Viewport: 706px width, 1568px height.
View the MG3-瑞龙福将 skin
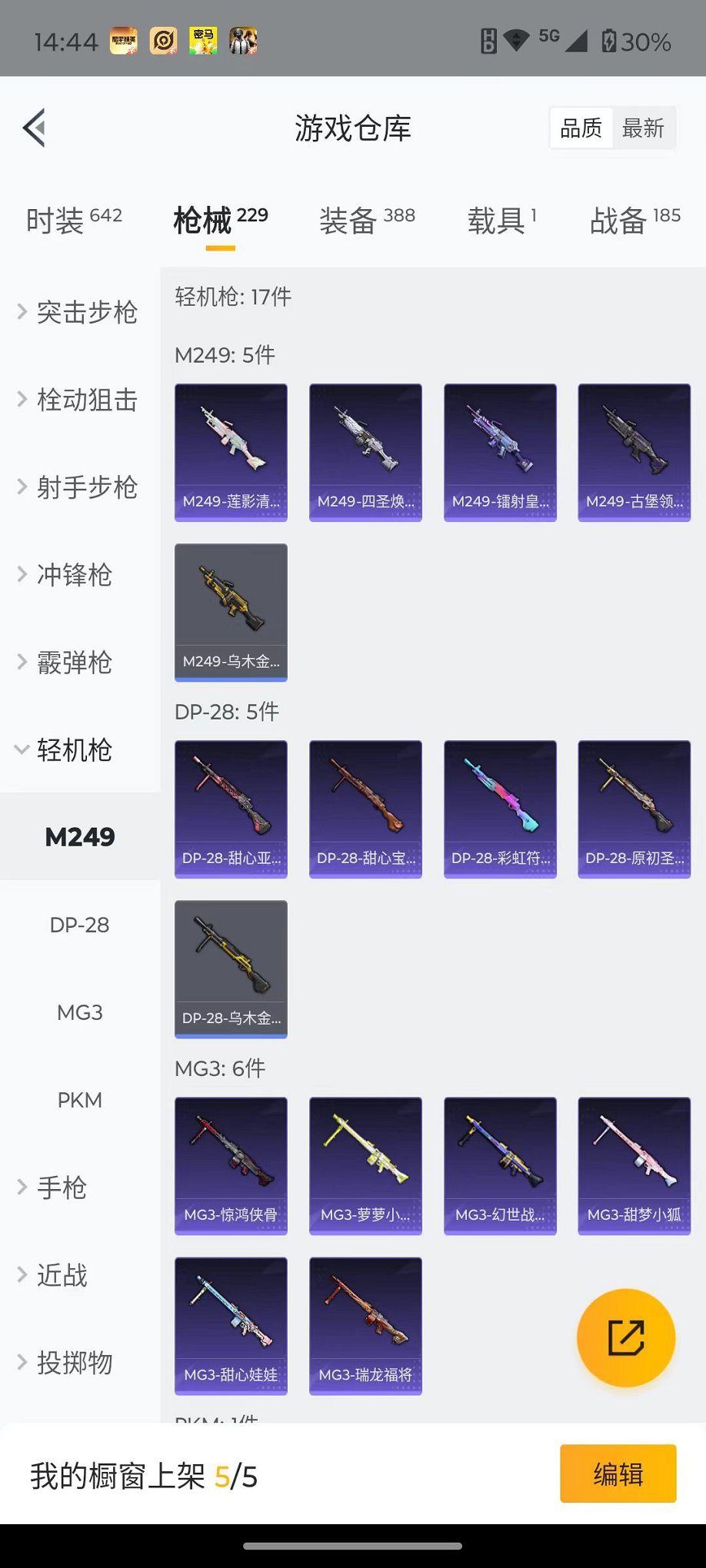(365, 1325)
